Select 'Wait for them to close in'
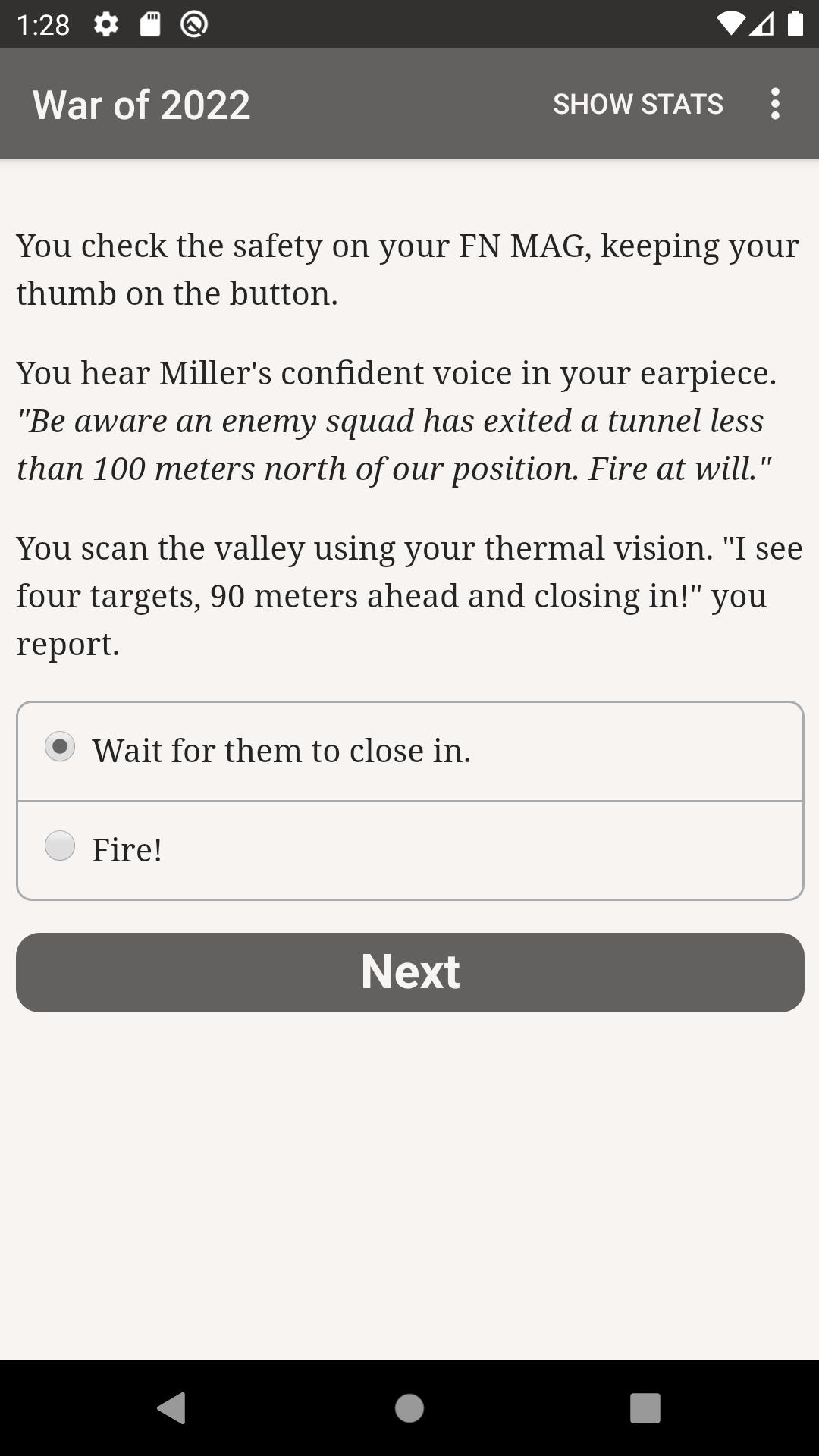819x1456 pixels. (x=409, y=751)
